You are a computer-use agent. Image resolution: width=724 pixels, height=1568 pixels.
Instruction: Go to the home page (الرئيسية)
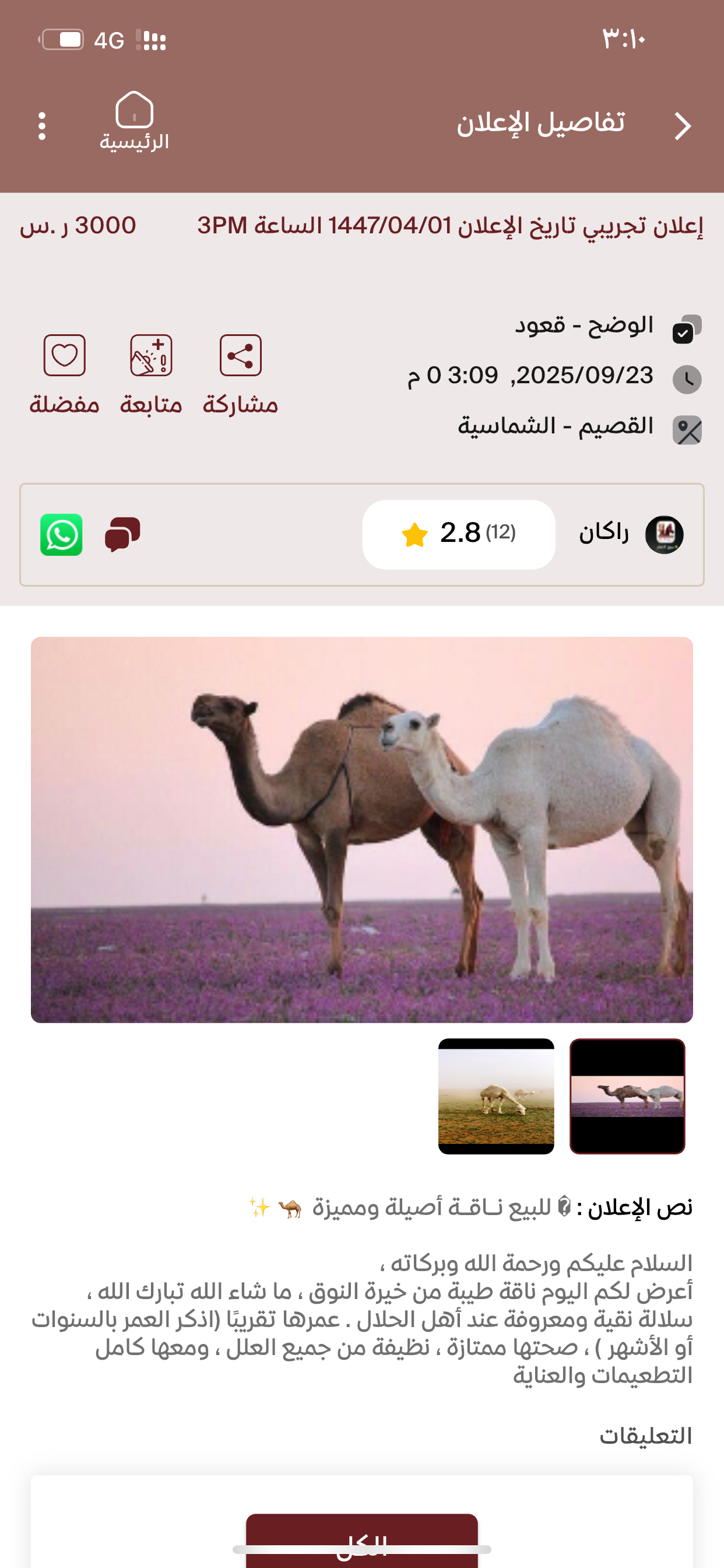[x=134, y=121]
